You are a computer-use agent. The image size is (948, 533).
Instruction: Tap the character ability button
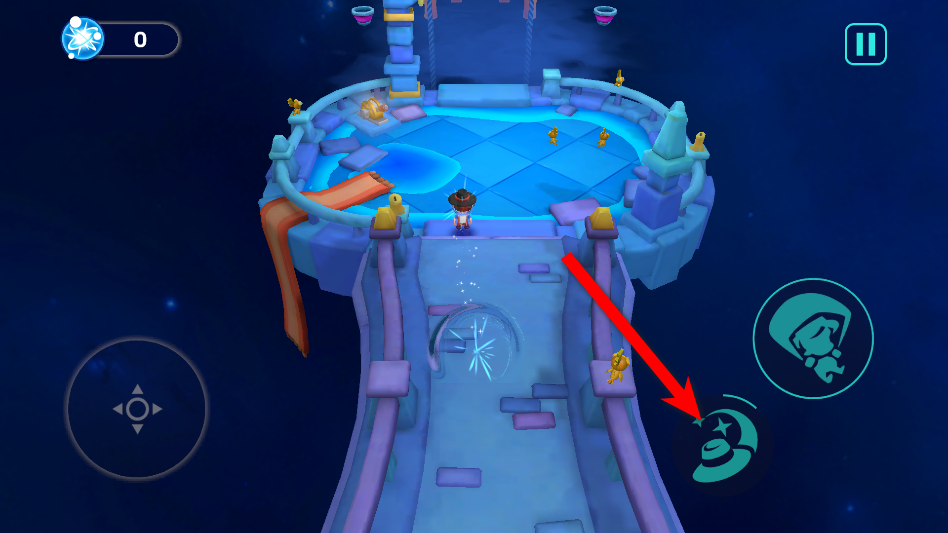813,339
